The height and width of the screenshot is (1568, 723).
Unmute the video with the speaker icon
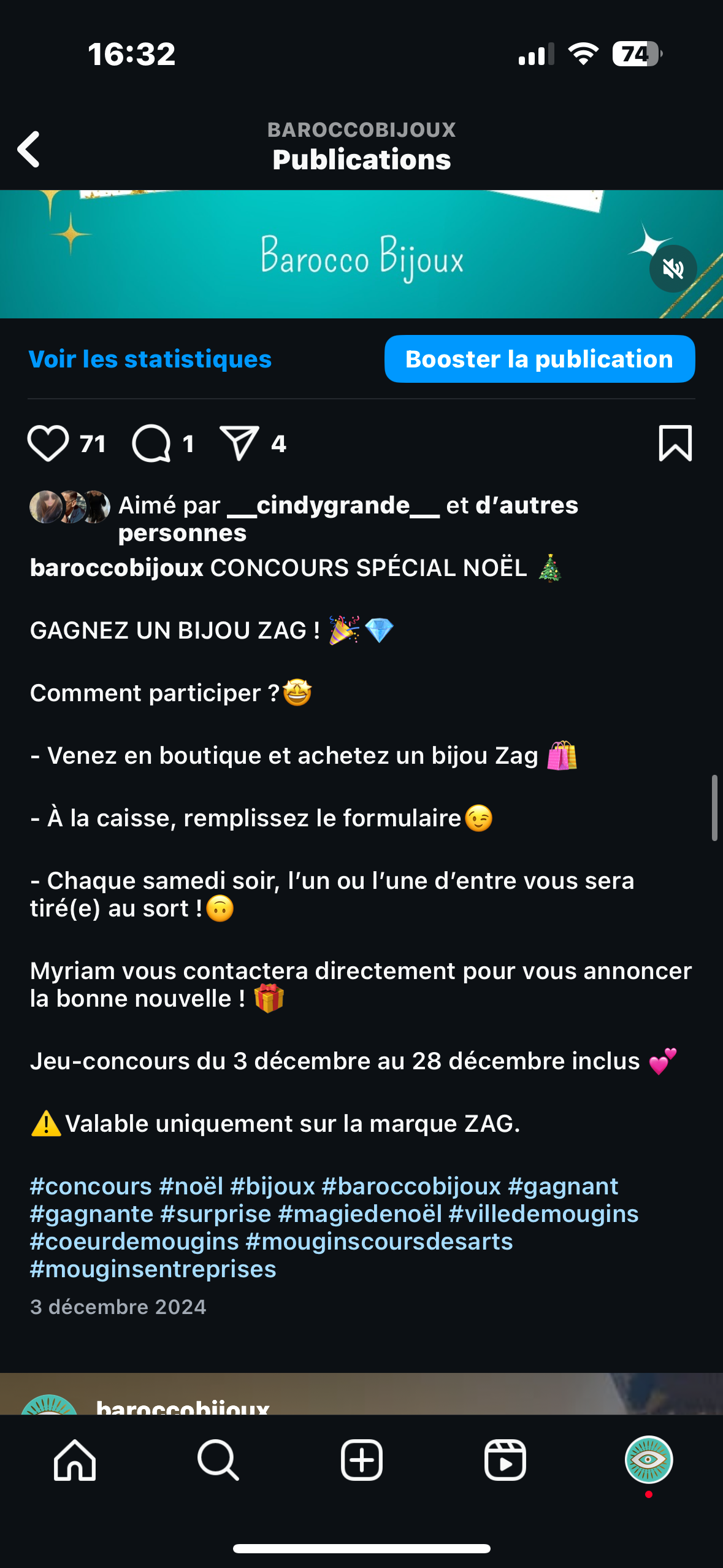[673, 269]
